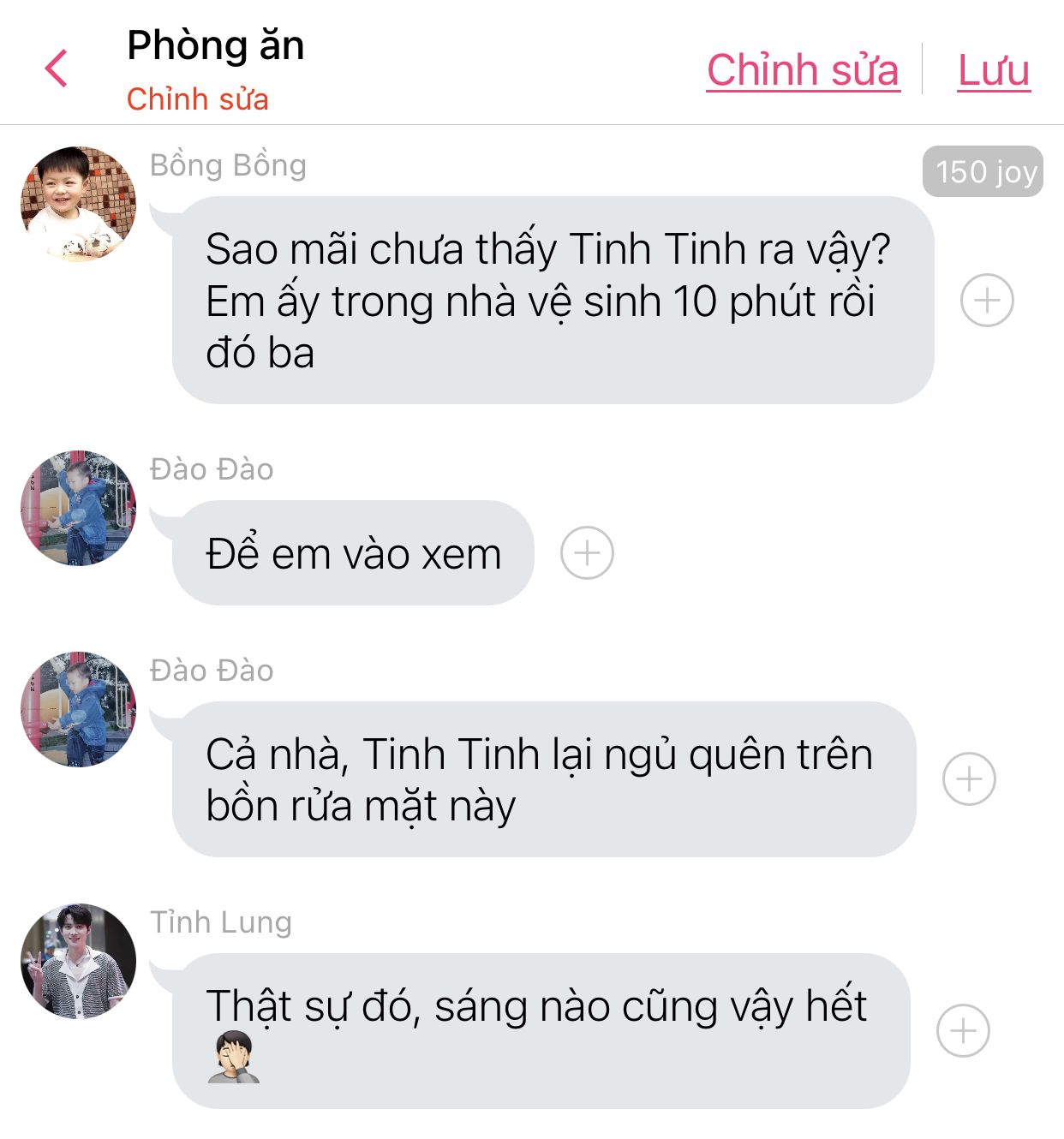The image size is (1064, 1139).
Task: Open Đào Đào's avatar by "Để em vào xem"
Action: coord(78,508)
